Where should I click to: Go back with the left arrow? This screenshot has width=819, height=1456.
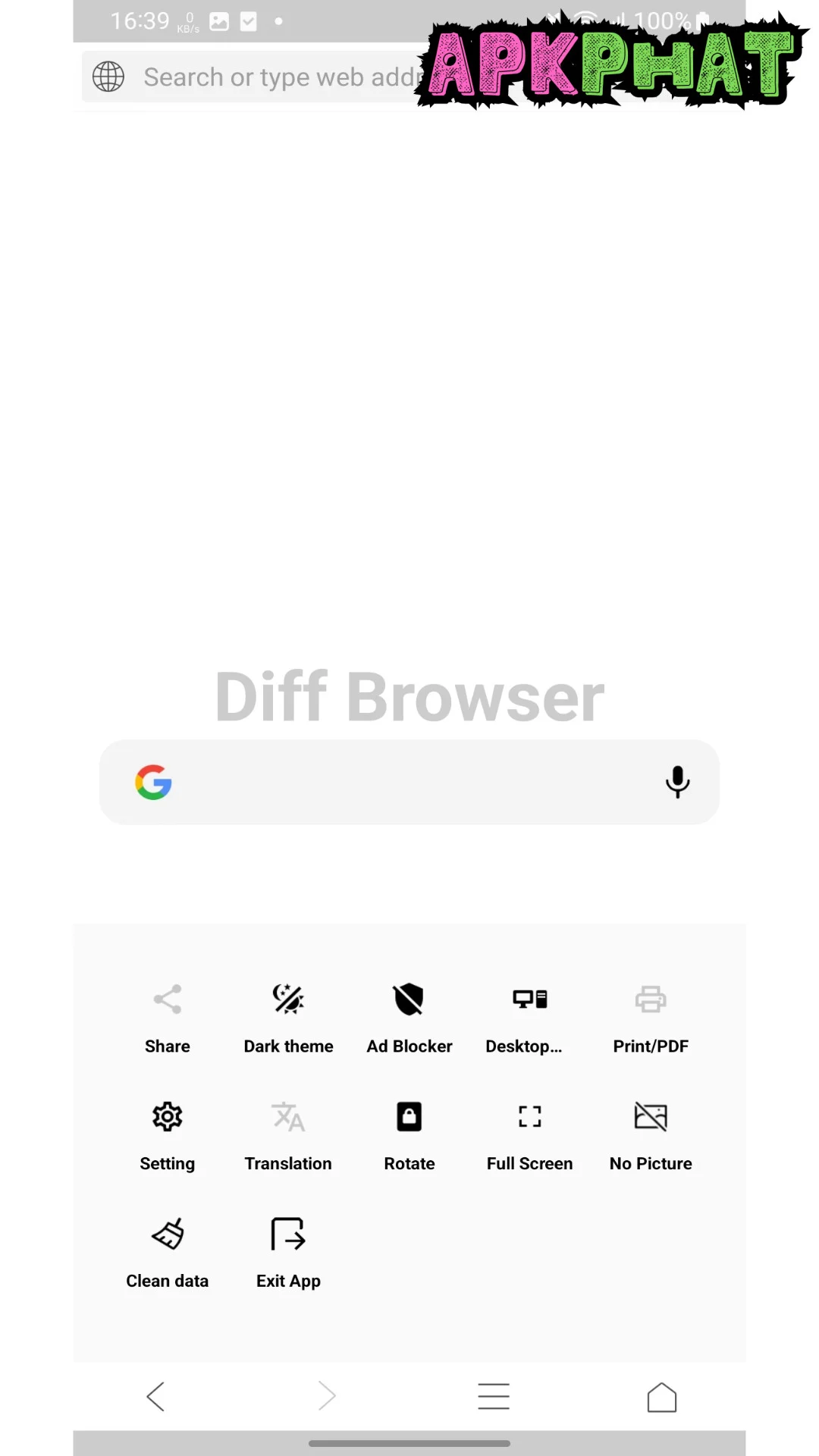(156, 1396)
